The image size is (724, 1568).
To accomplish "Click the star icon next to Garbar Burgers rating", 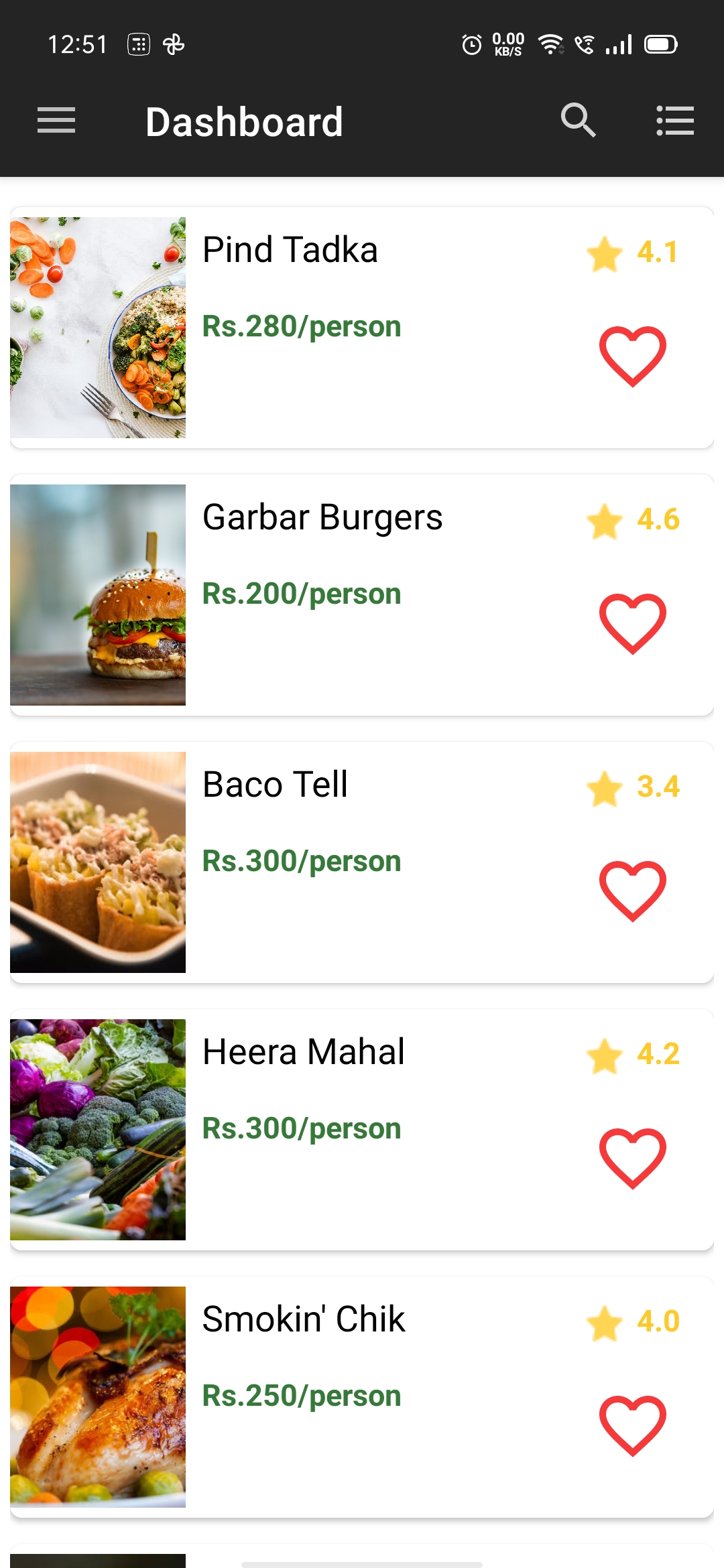I will (x=604, y=521).
